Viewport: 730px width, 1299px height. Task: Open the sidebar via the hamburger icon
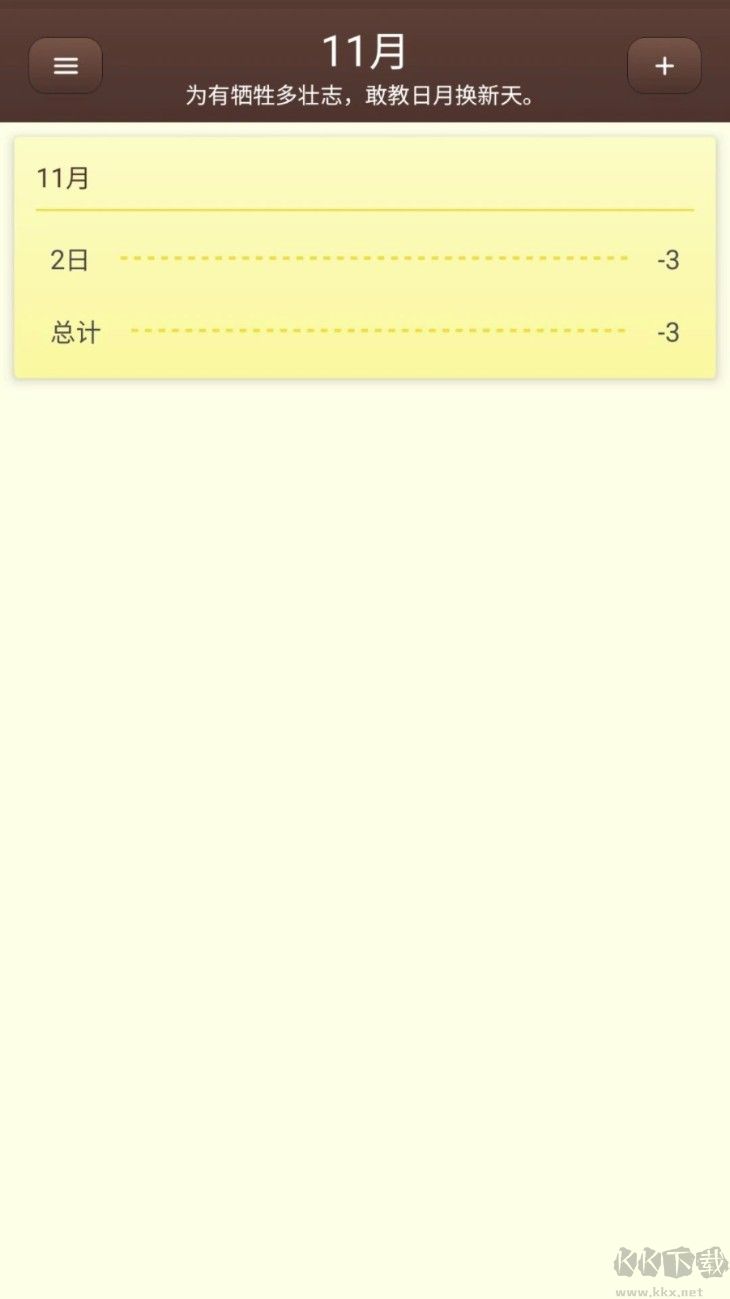pos(65,65)
